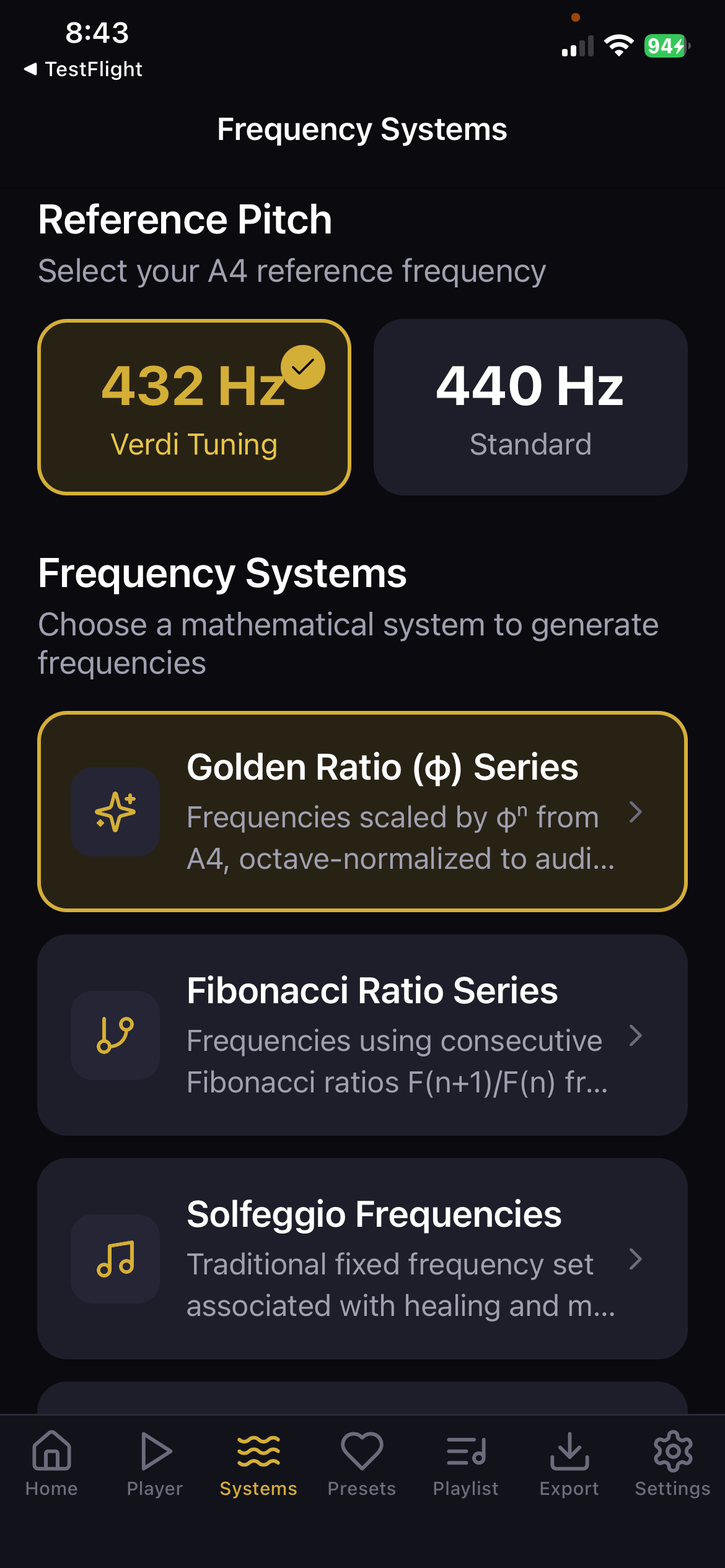Select the Golden Ratio Series card

point(362,813)
